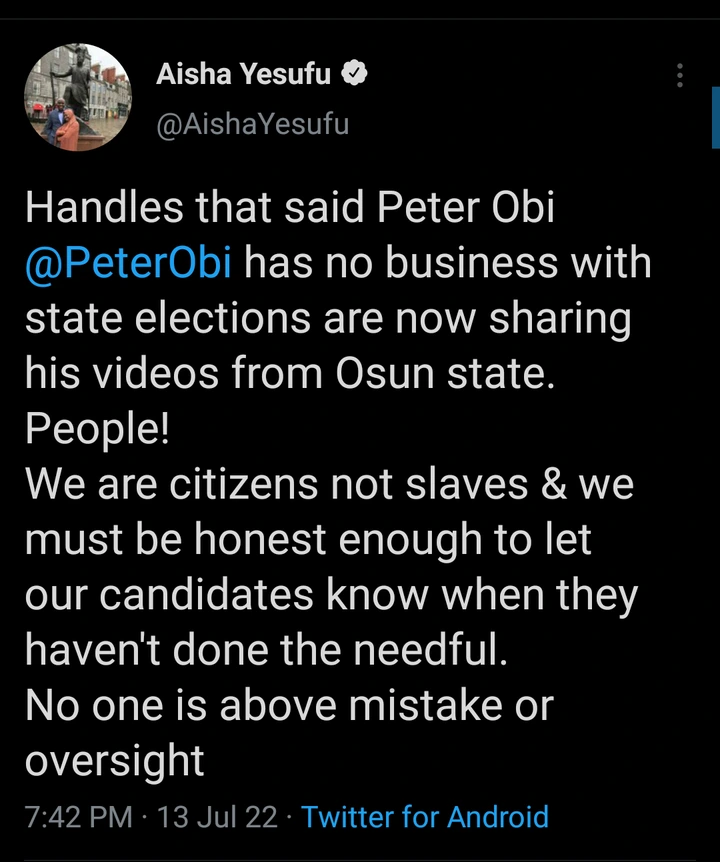Screen dimensions: 720x862
Task: Open Aisha Yesufu's profile picture
Action: pyautogui.click(x=78, y=98)
